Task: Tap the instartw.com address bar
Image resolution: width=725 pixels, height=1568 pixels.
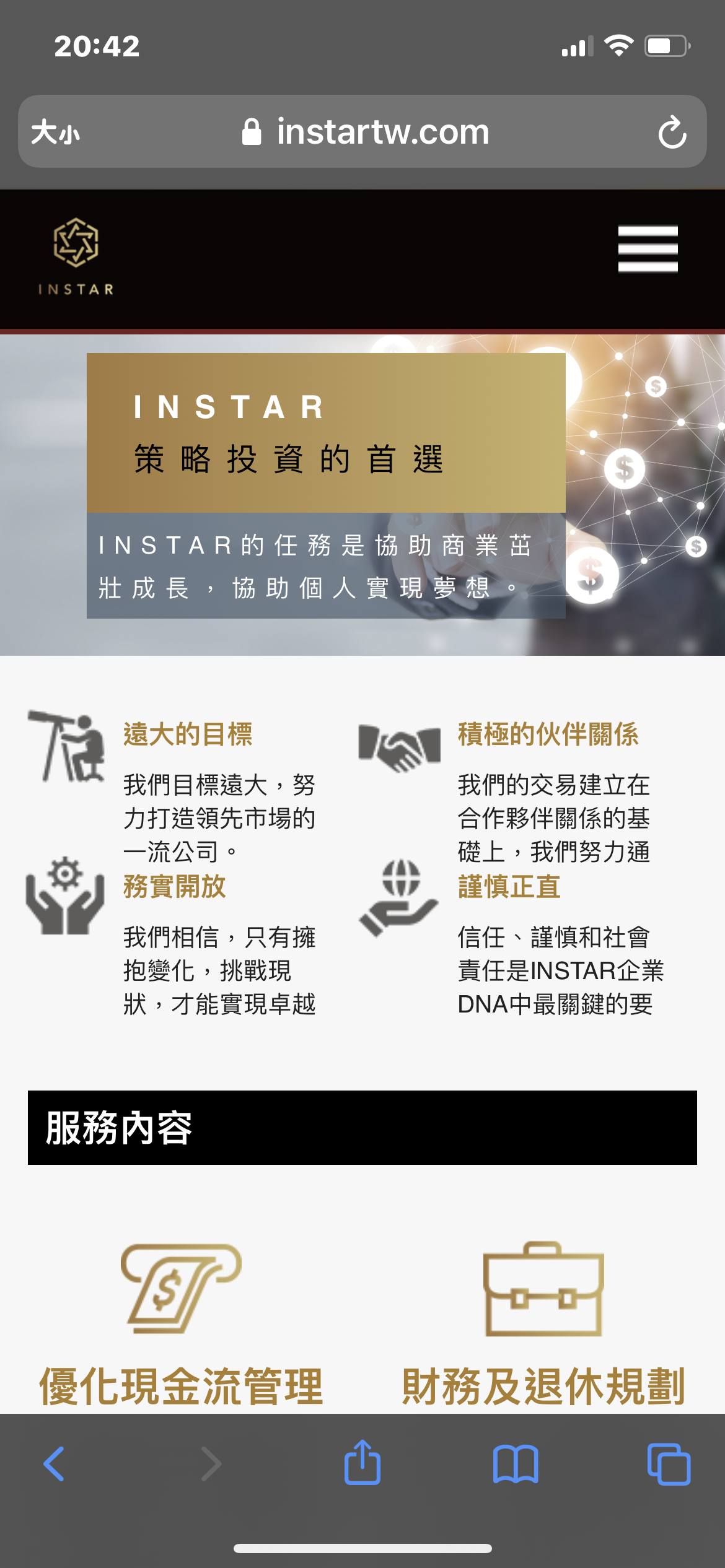Action: pos(366,132)
